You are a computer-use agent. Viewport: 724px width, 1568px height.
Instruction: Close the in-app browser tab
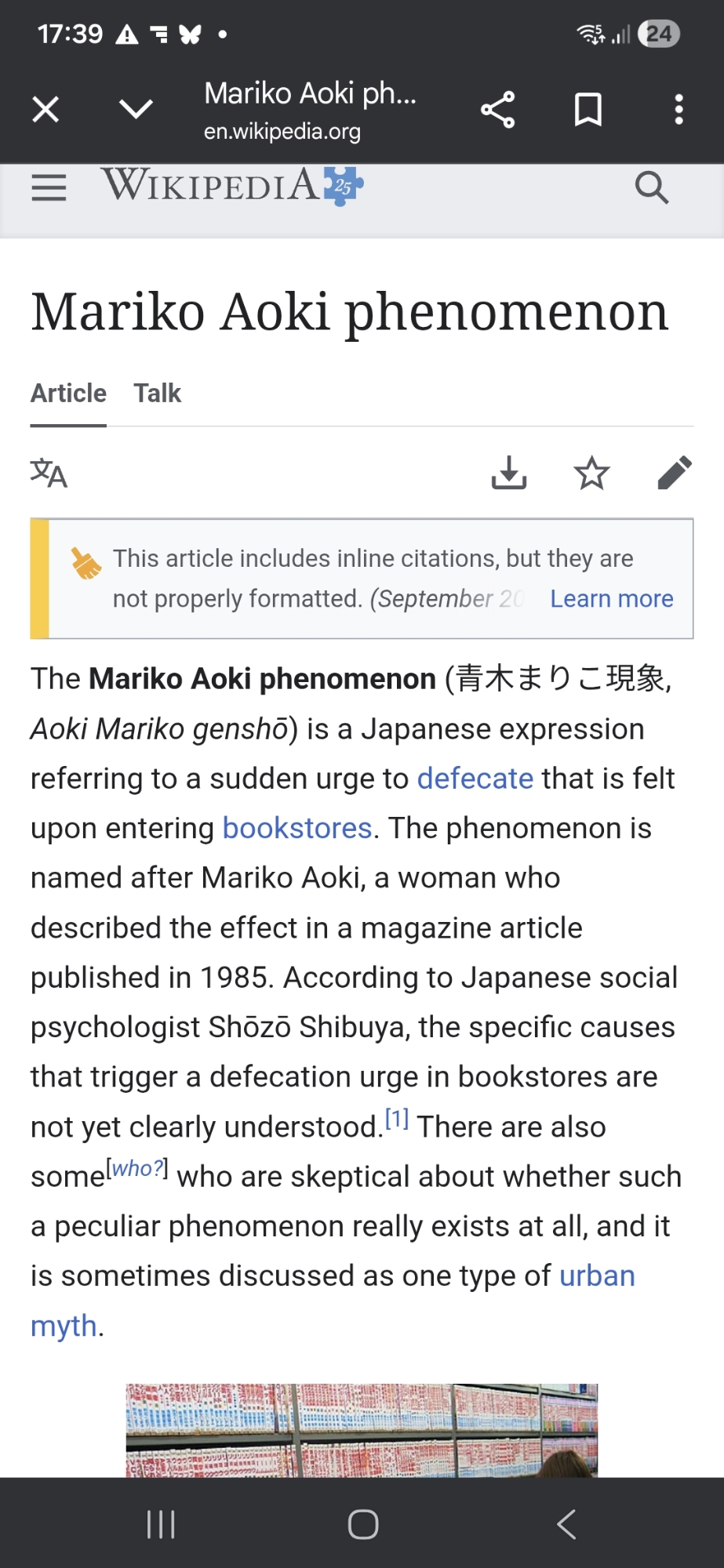(x=45, y=110)
